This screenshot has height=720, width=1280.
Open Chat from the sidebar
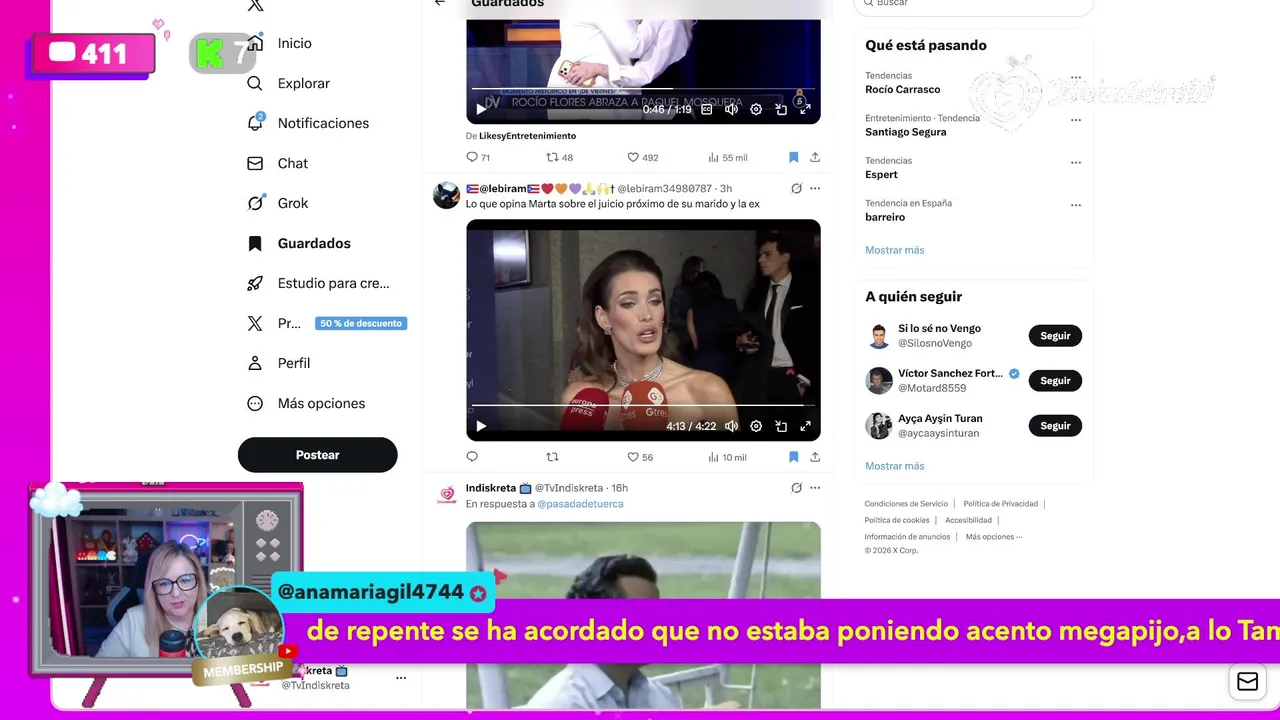coord(292,163)
